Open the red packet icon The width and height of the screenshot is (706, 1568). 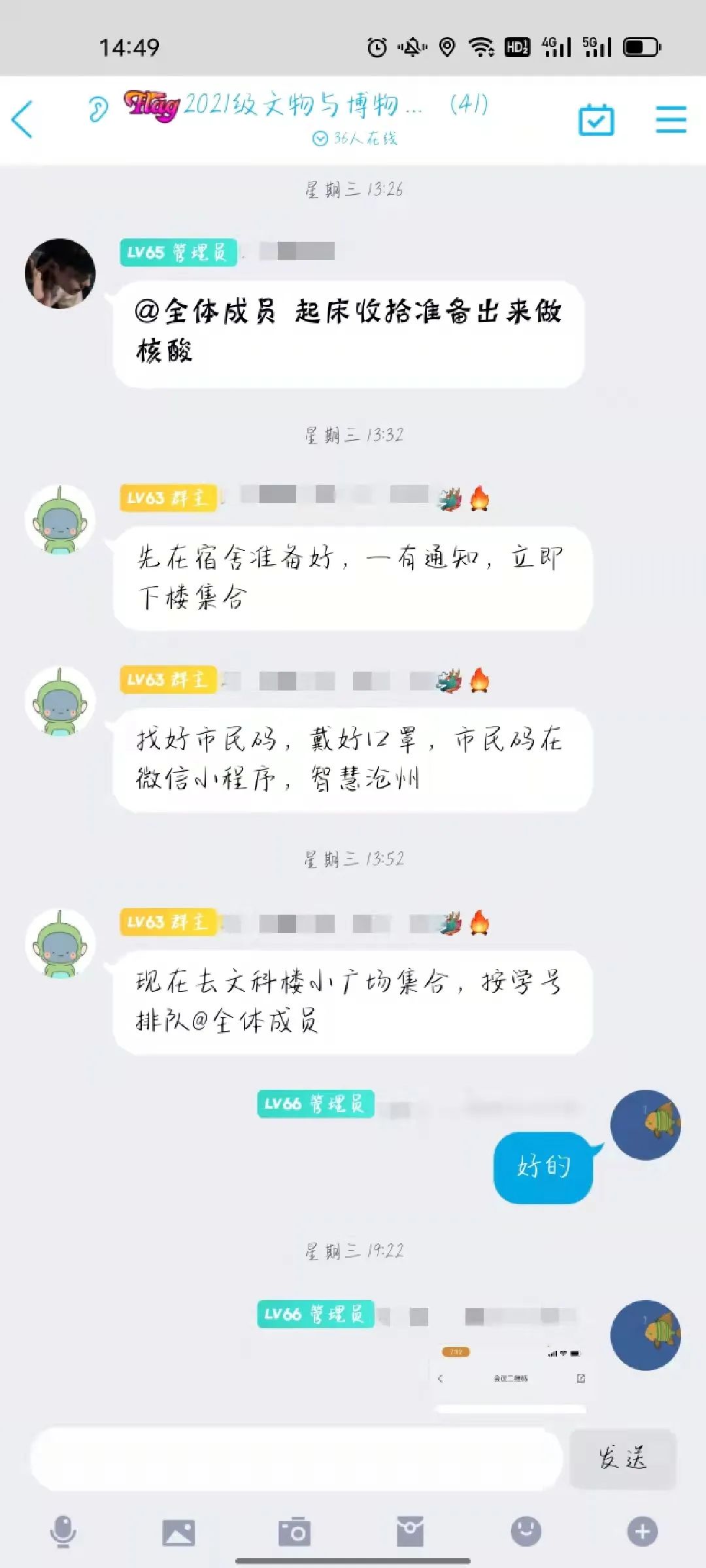[410, 1532]
